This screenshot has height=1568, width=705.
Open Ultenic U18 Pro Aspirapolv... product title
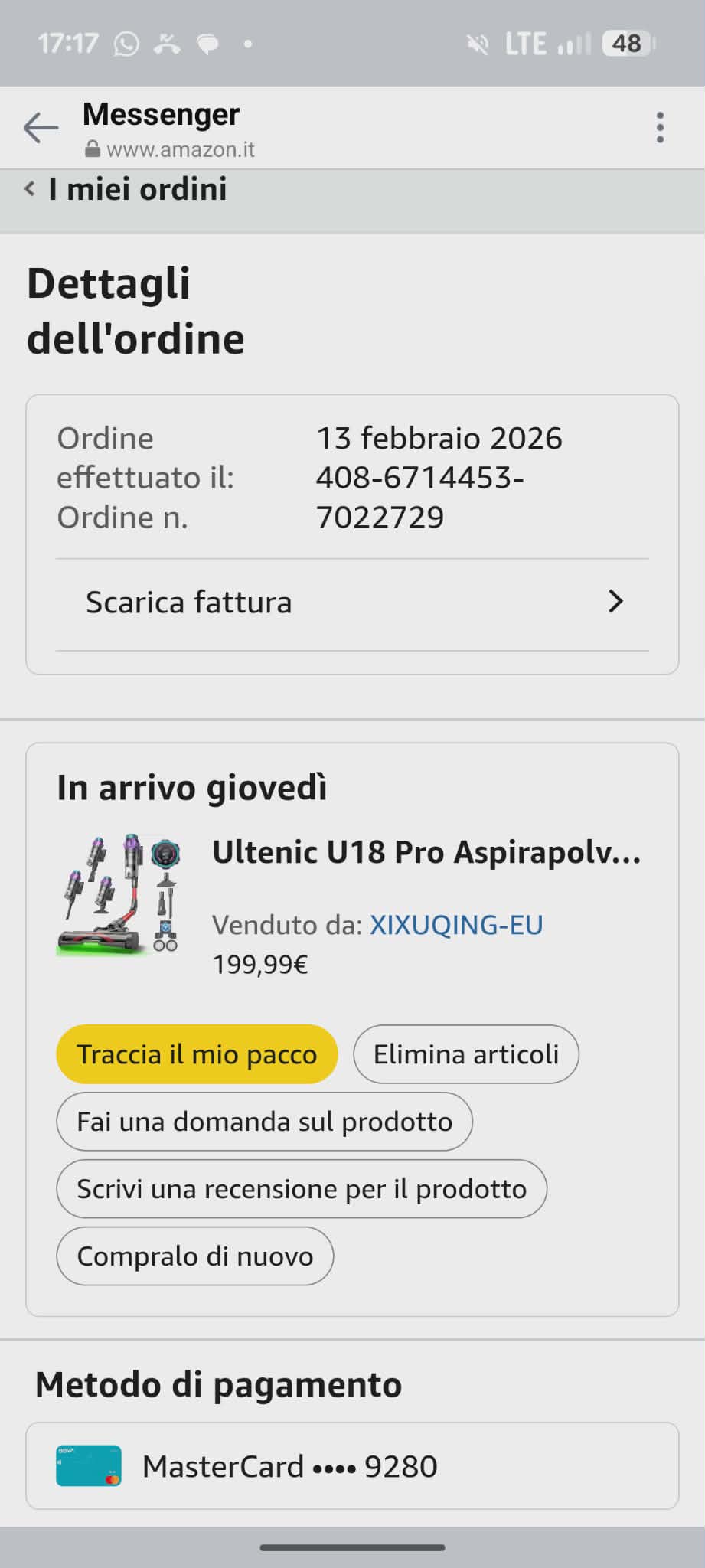click(426, 852)
